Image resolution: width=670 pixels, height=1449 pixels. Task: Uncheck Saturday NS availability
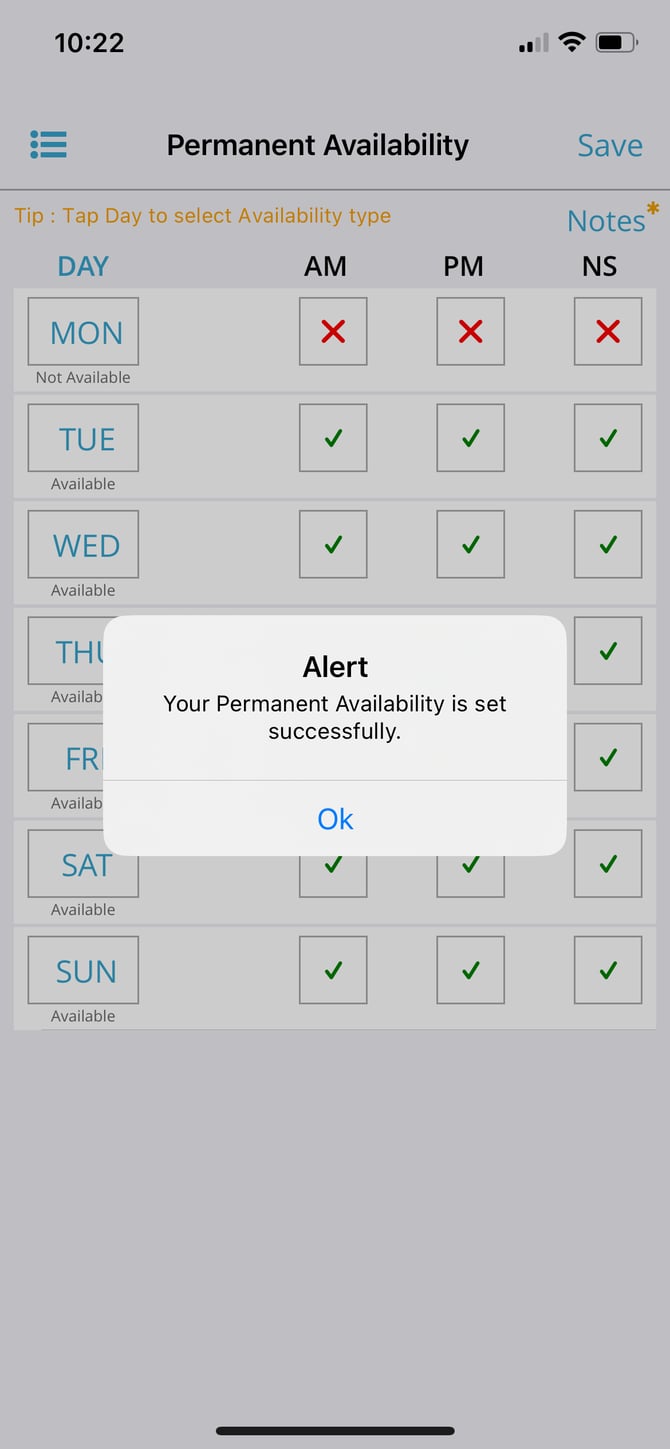click(x=608, y=864)
